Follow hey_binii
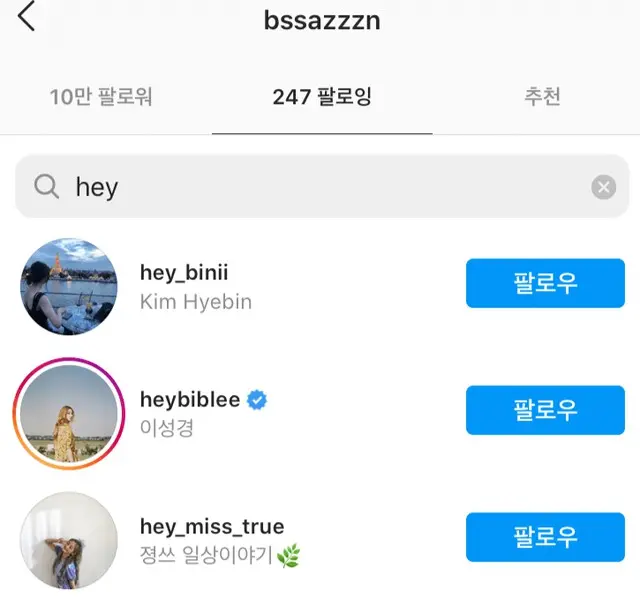This screenshot has width=640, height=597. tap(545, 283)
